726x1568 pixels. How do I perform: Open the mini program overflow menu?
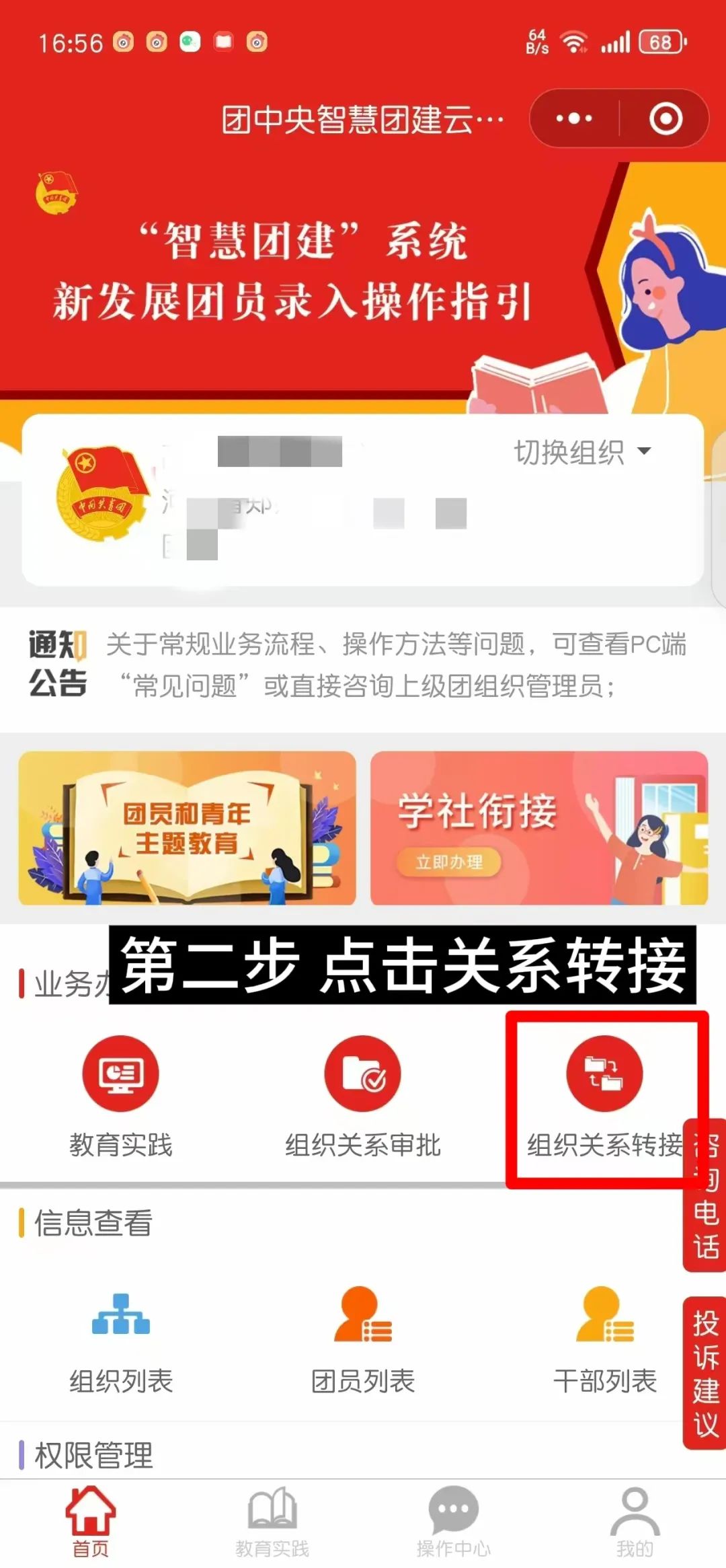point(574,118)
